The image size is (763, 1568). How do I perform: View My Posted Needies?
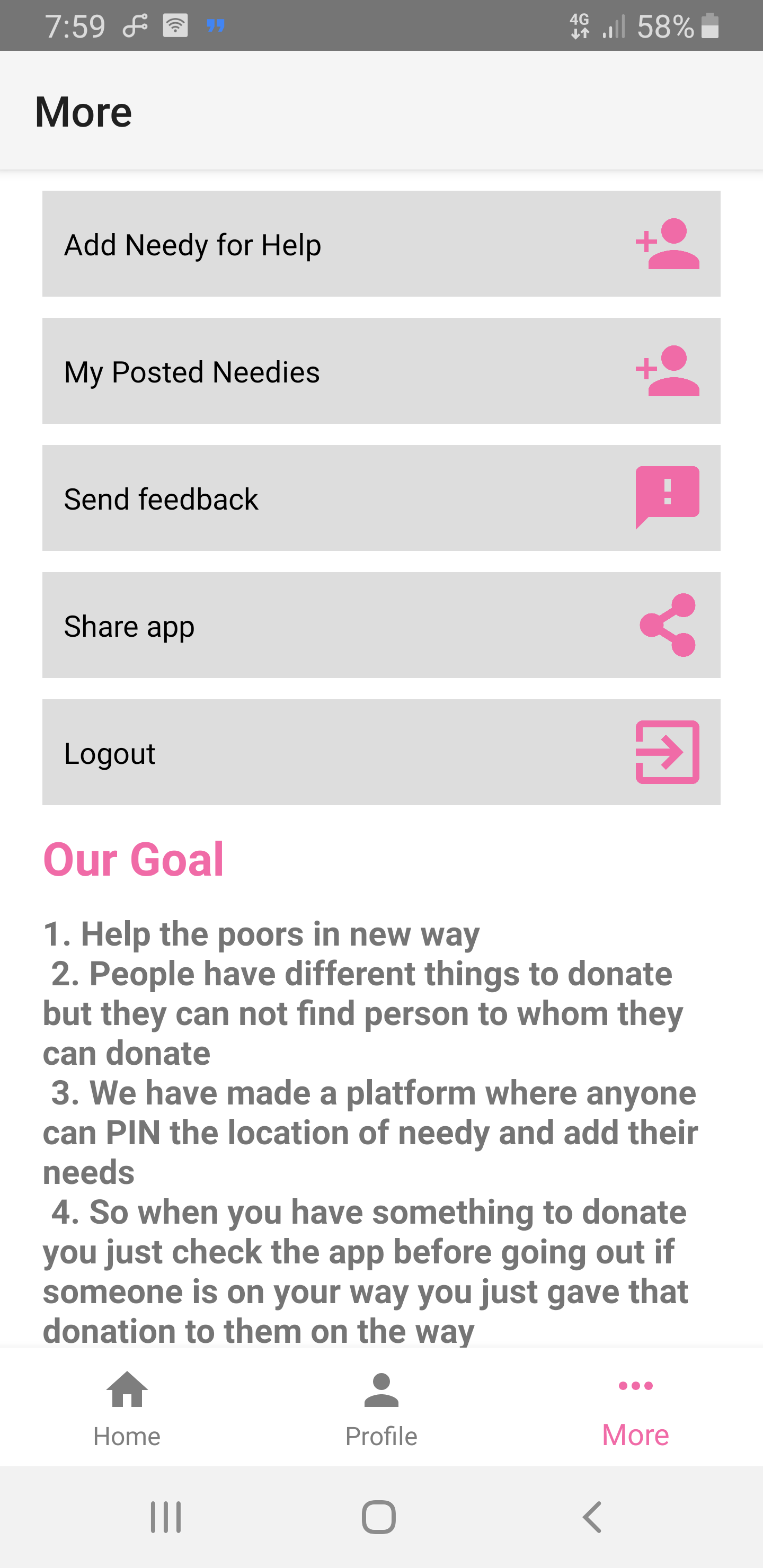[380, 371]
